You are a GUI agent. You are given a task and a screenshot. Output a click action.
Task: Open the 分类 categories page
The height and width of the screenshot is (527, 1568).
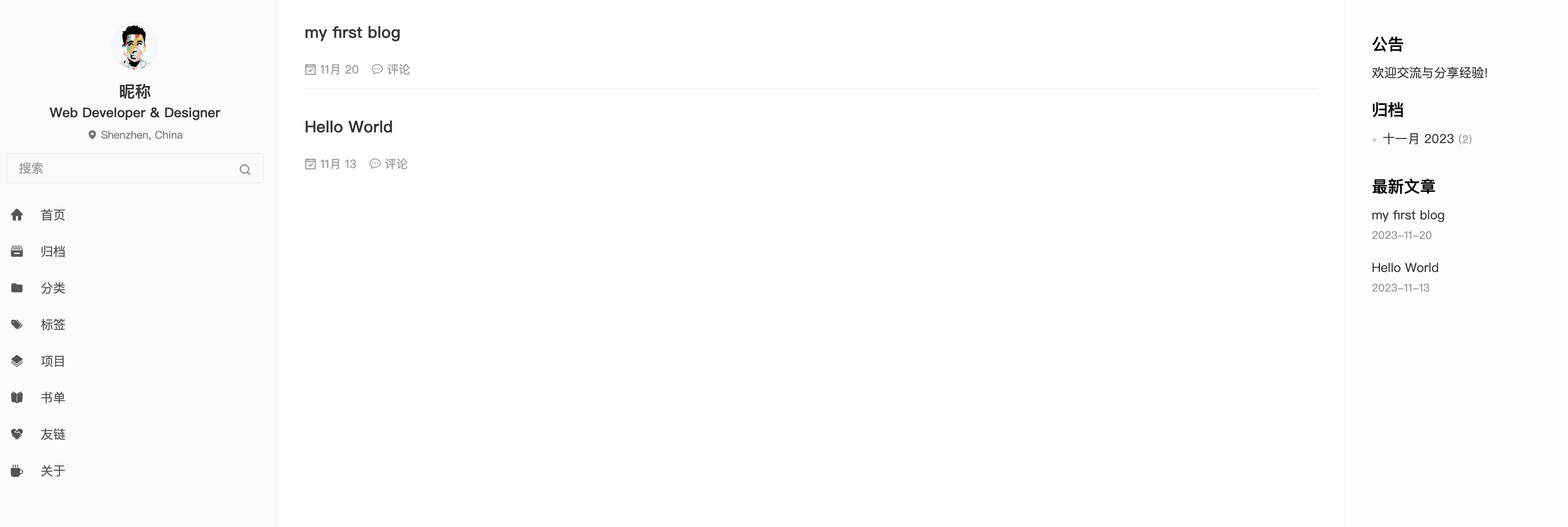pos(53,288)
